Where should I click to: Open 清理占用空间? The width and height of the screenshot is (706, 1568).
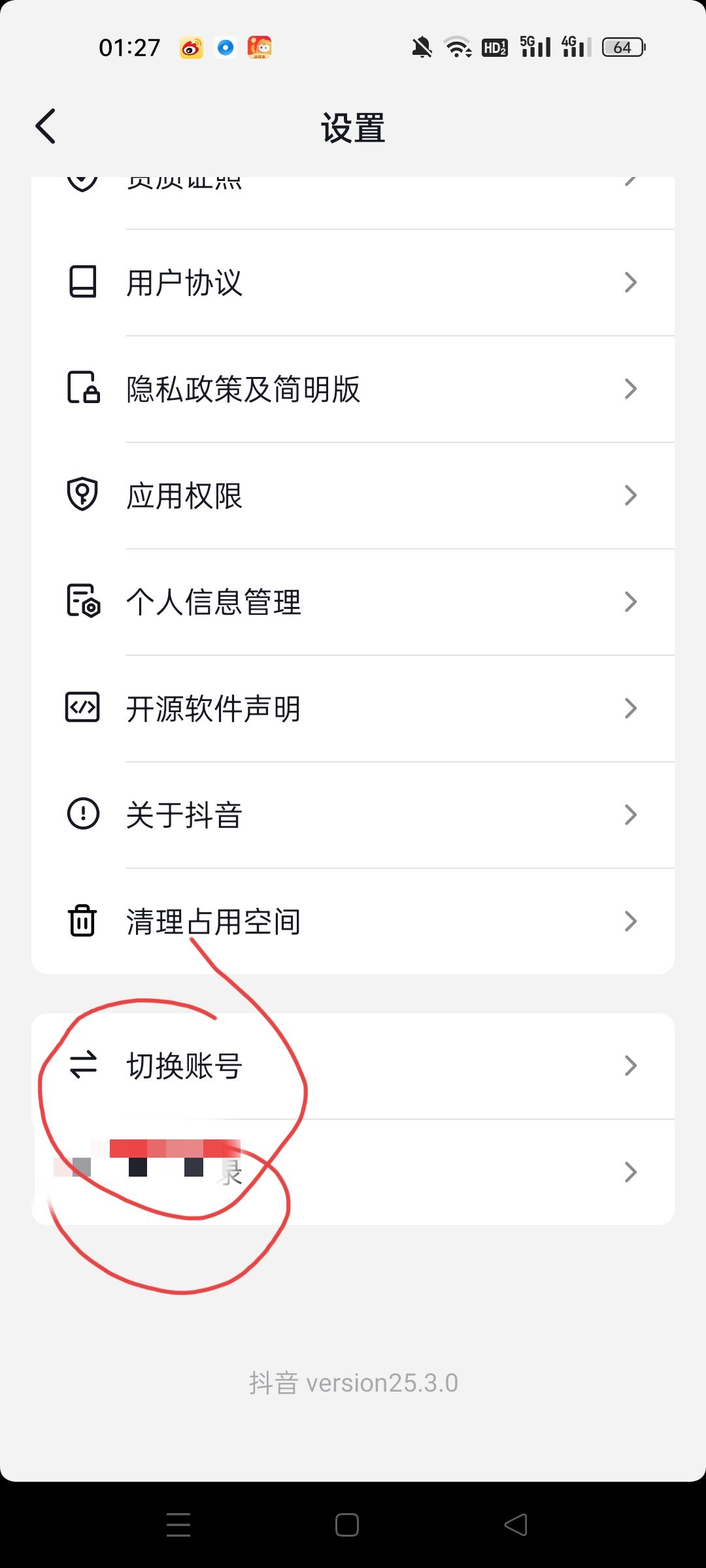[x=353, y=922]
